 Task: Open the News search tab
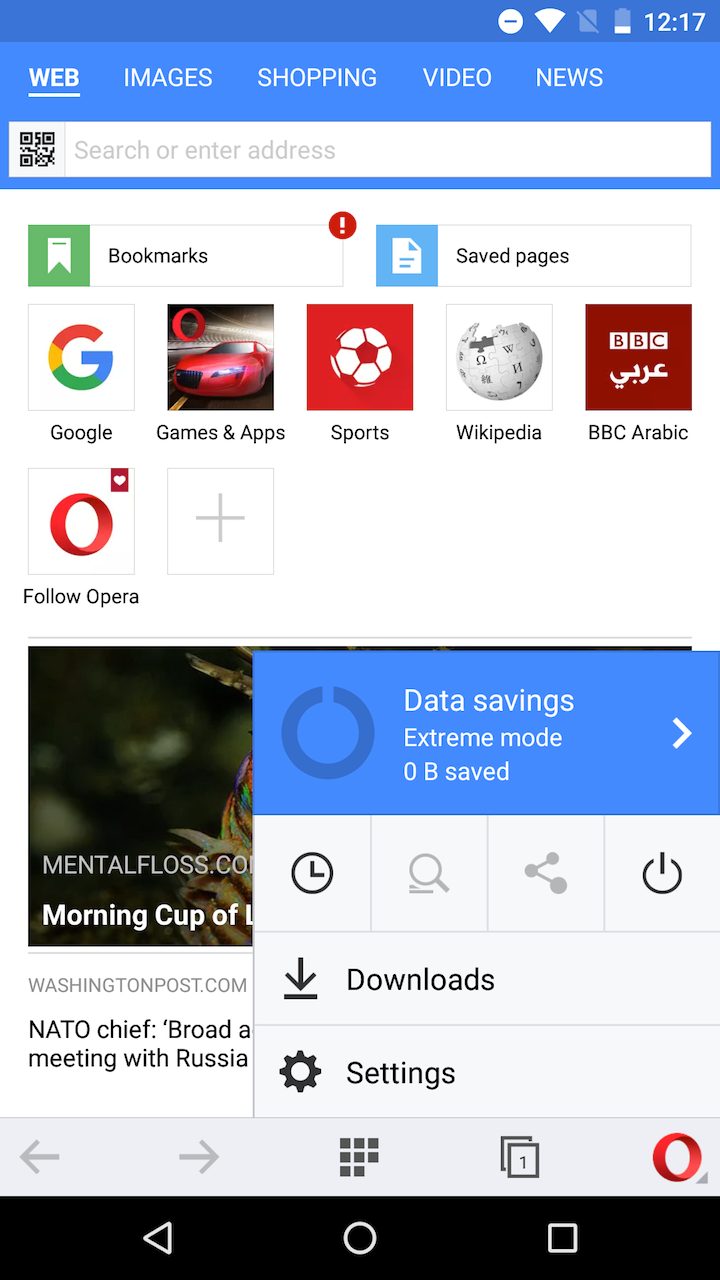click(569, 78)
